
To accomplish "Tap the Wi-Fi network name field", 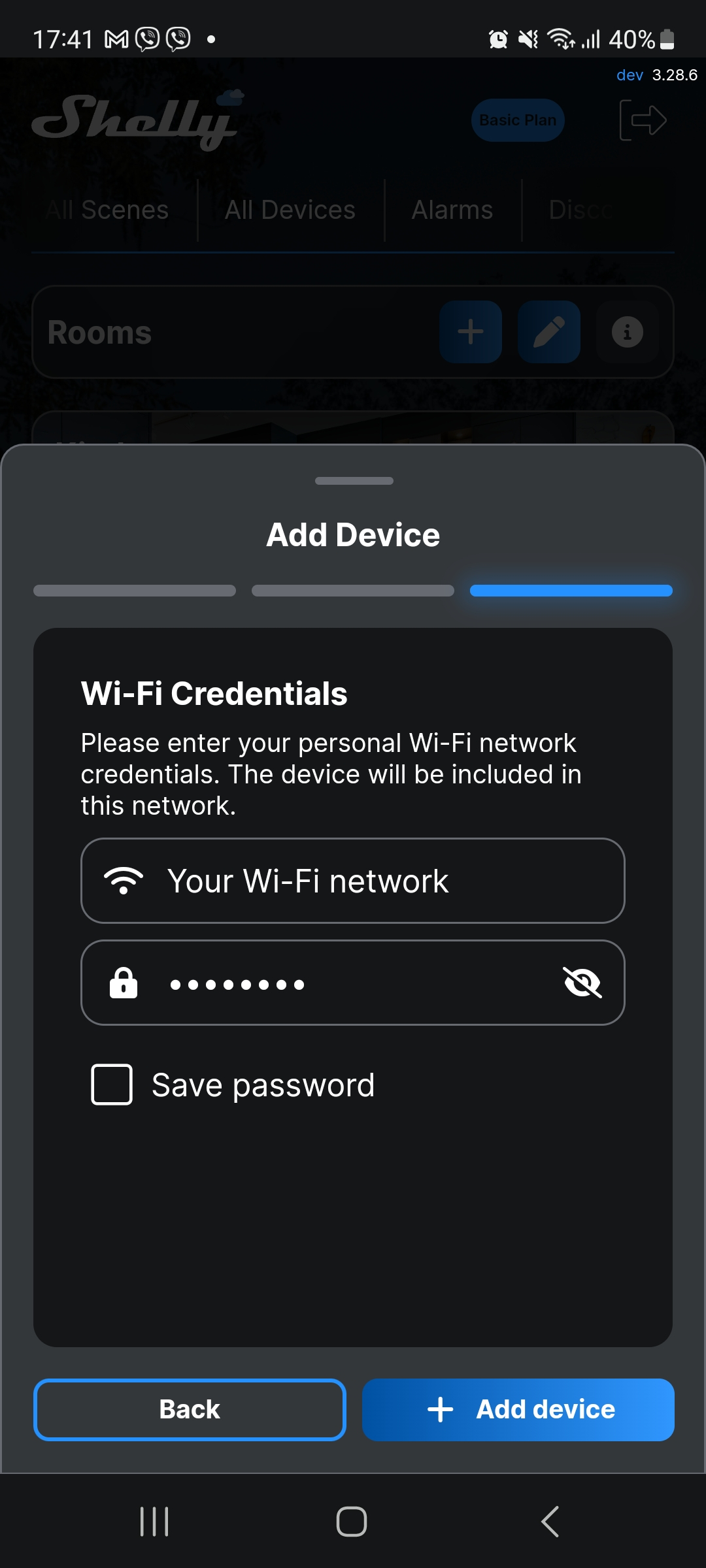I will point(353,881).
